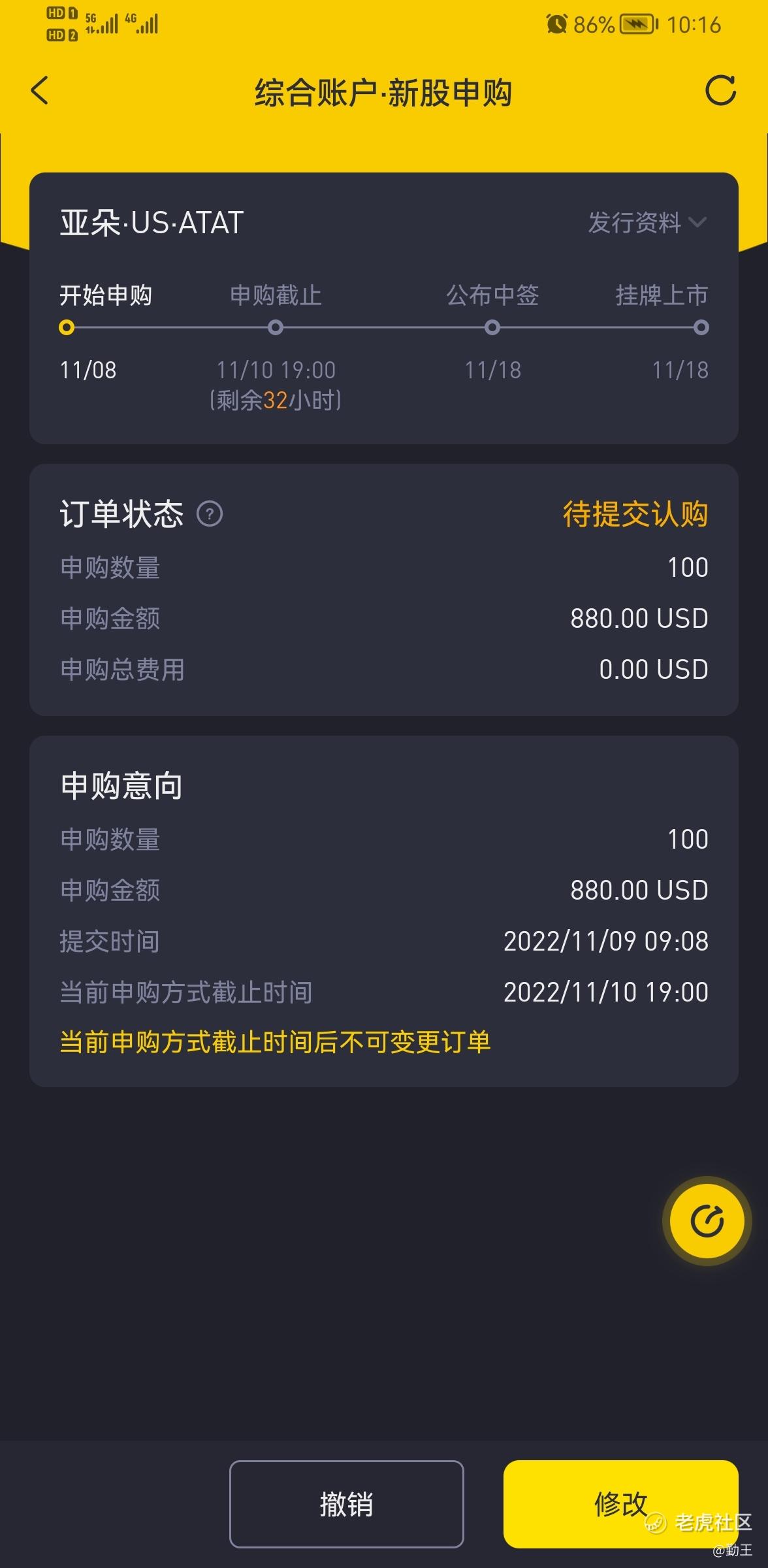Refresh the page with the top-right reload icon
Screen dimensions: 768x1568
720,90
